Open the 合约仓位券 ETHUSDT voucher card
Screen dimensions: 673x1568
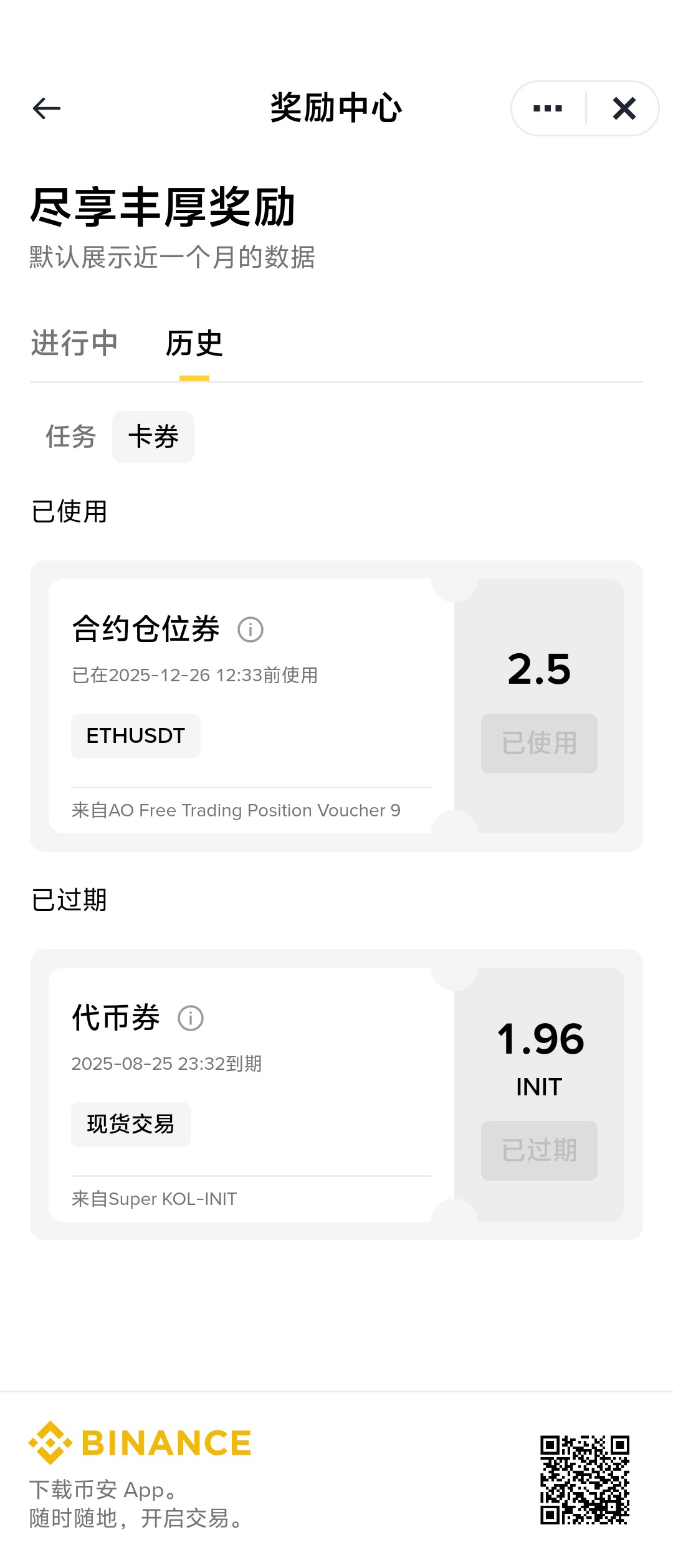249,706
